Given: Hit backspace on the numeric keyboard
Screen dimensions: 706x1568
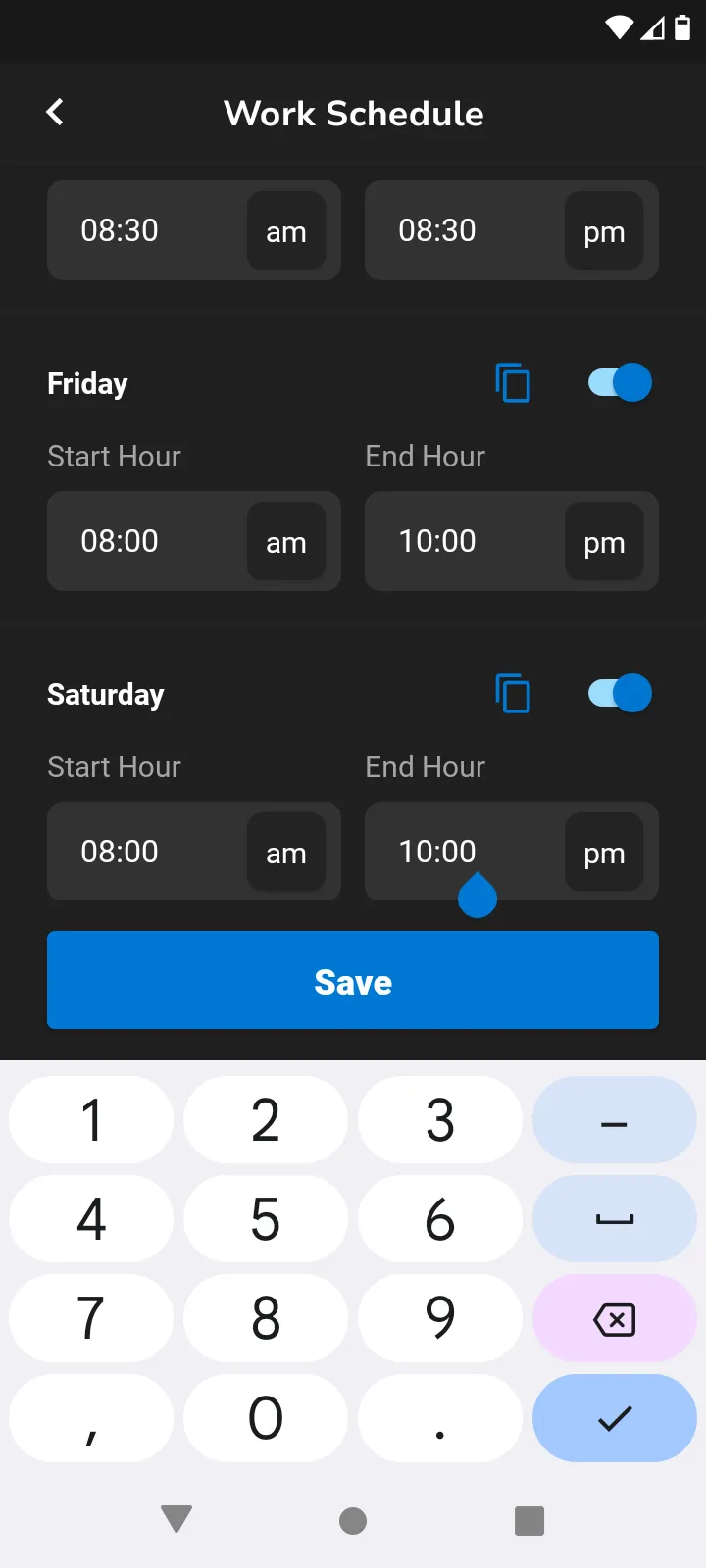Looking at the screenshot, I should (x=615, y=1319).
